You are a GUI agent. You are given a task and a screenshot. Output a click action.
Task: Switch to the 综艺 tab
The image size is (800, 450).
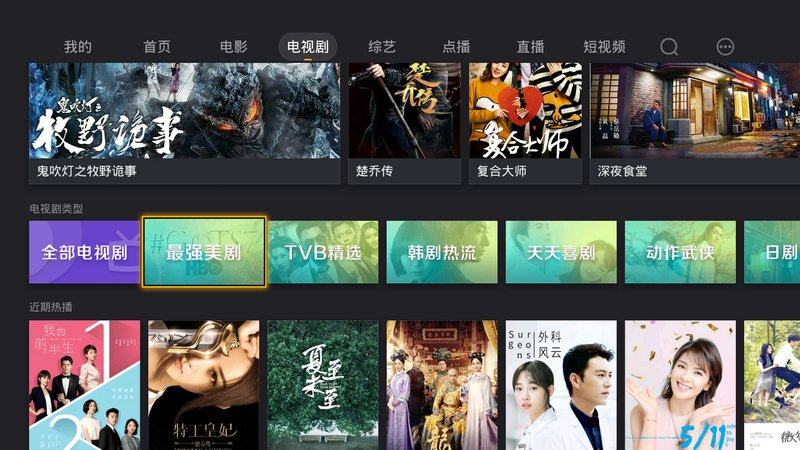pos(382,47)
